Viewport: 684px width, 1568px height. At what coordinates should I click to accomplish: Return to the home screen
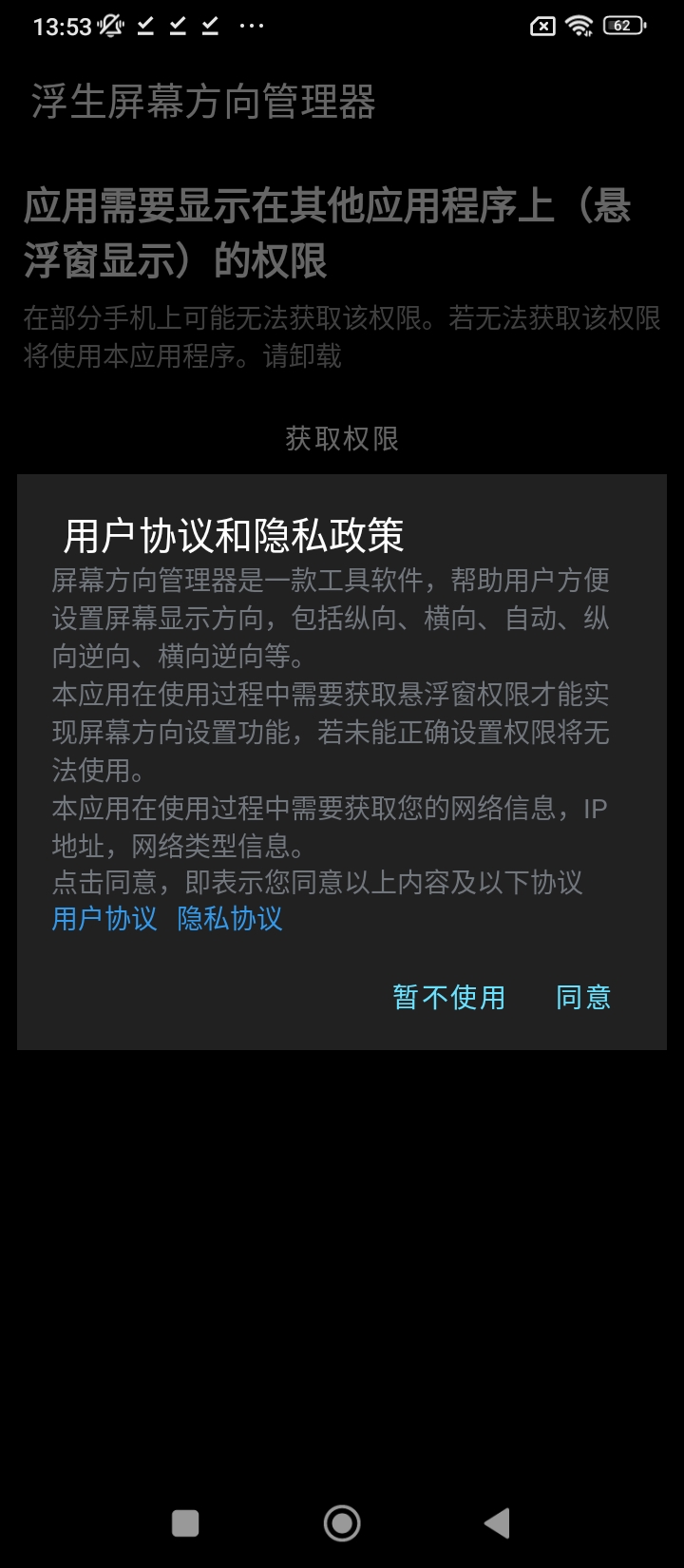(x=342, y=1523)
